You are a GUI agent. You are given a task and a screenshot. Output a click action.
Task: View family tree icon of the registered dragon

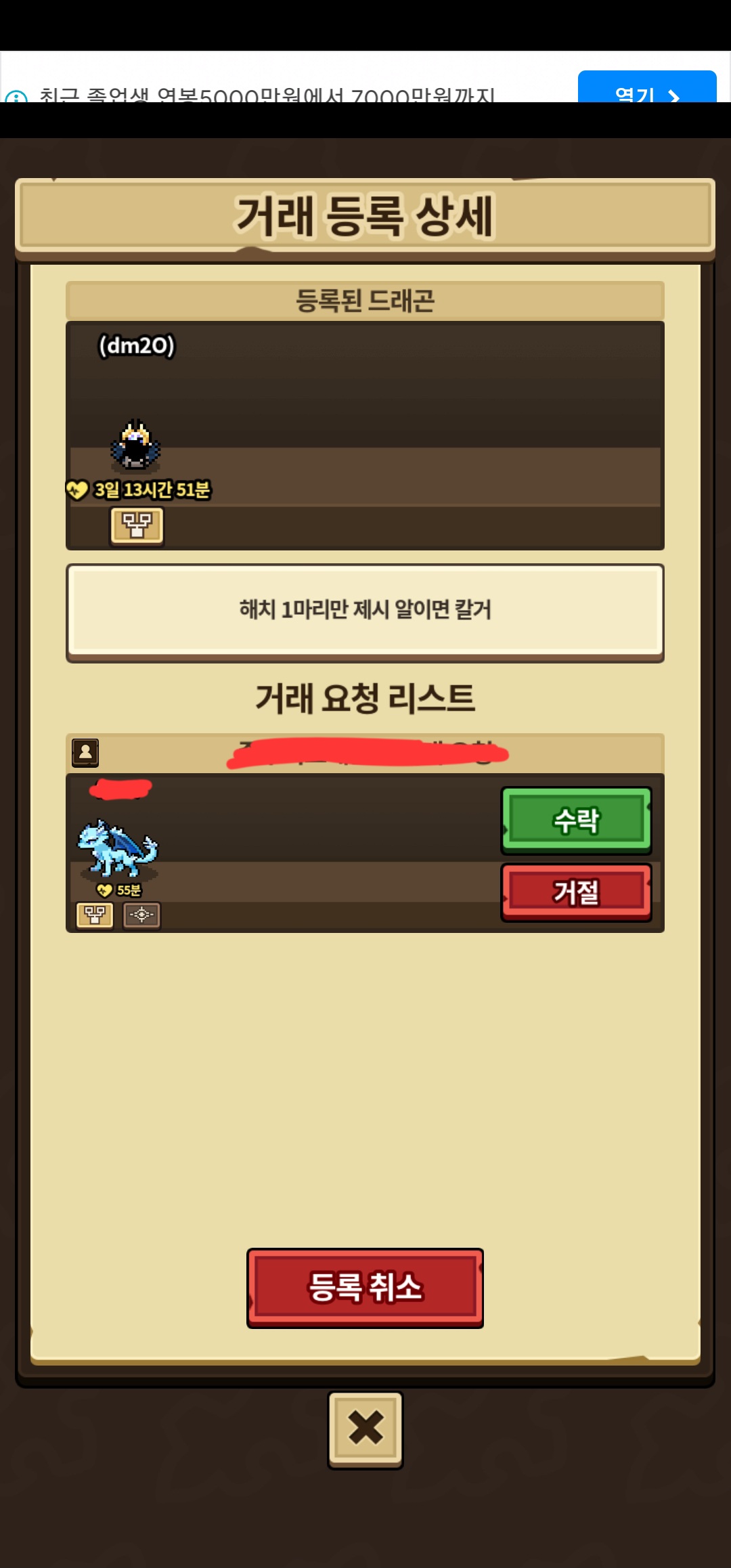137,525
